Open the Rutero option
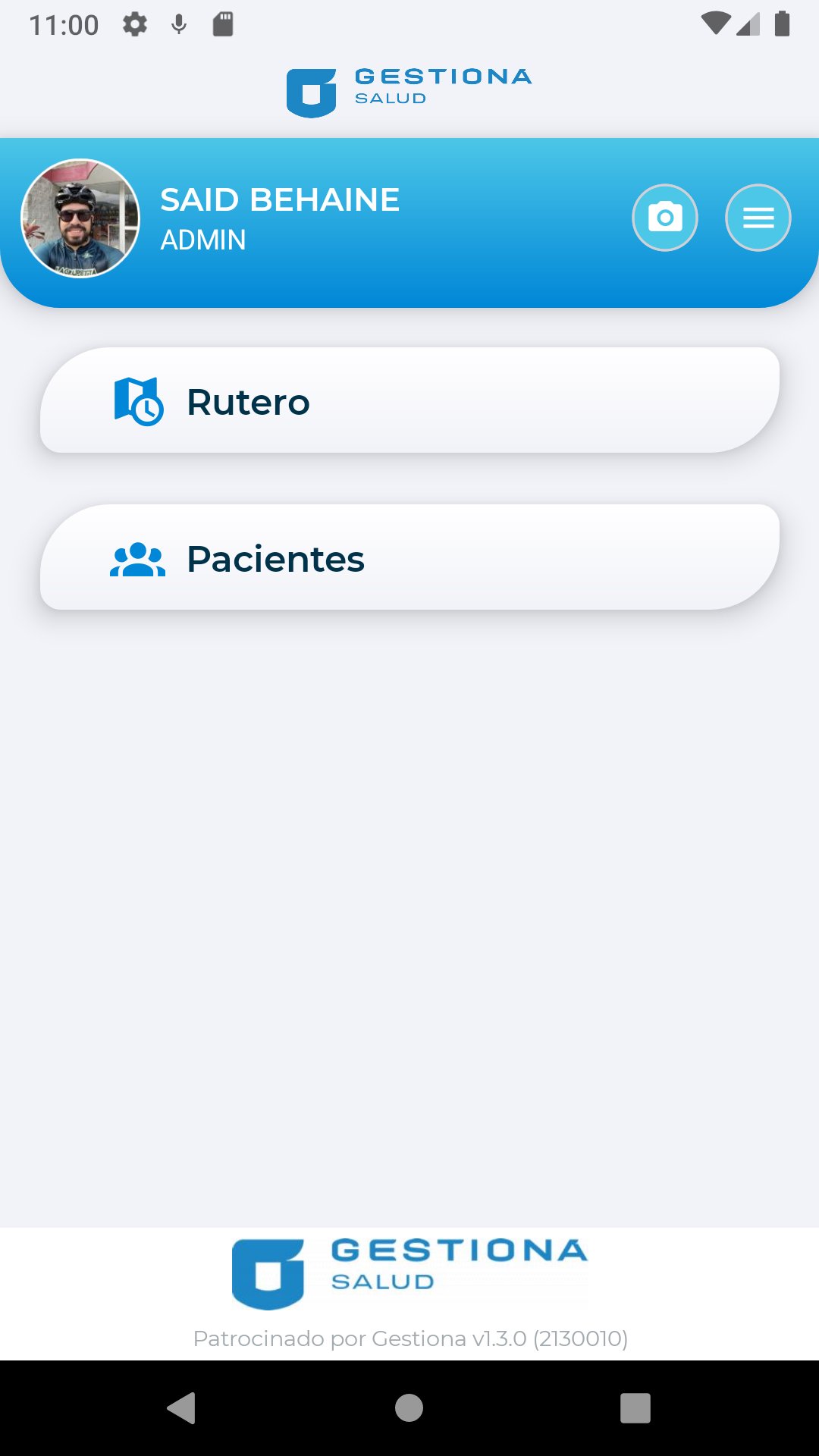The image size is (819, 1456). click(x=409, y=400)
